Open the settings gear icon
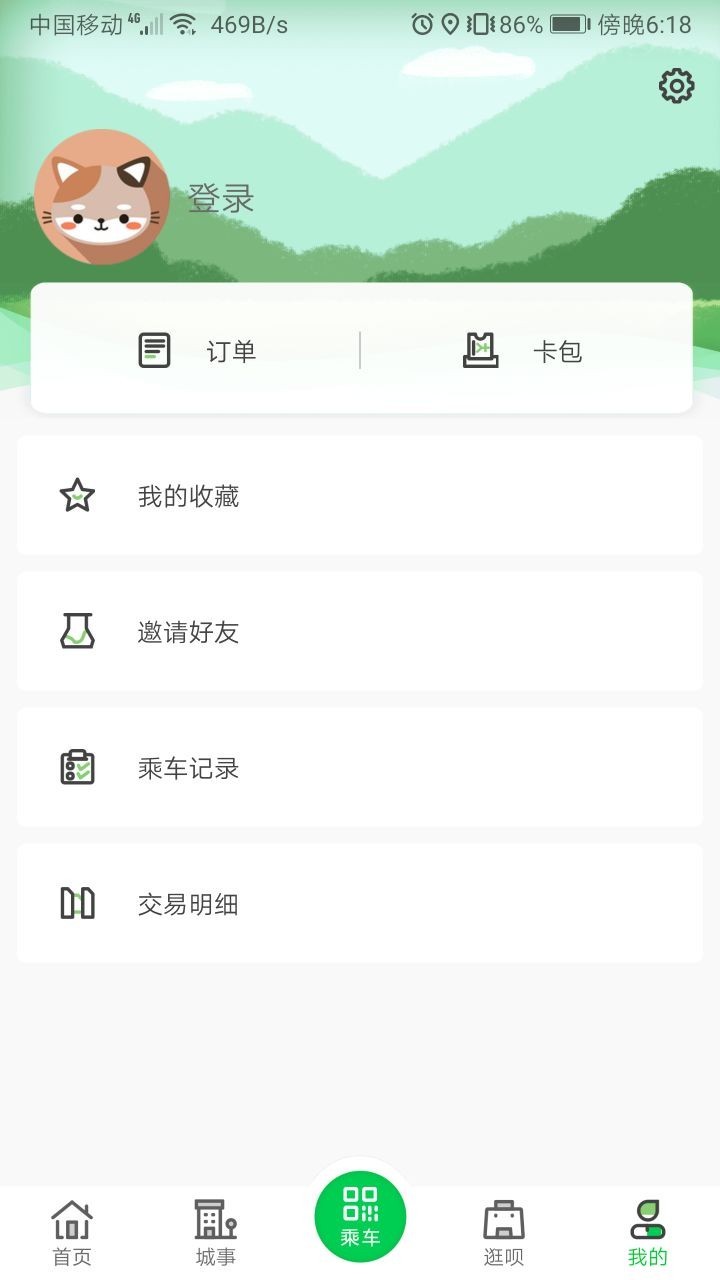The width and height of the screenshot is (720, 1280). (x=675, y=85)
